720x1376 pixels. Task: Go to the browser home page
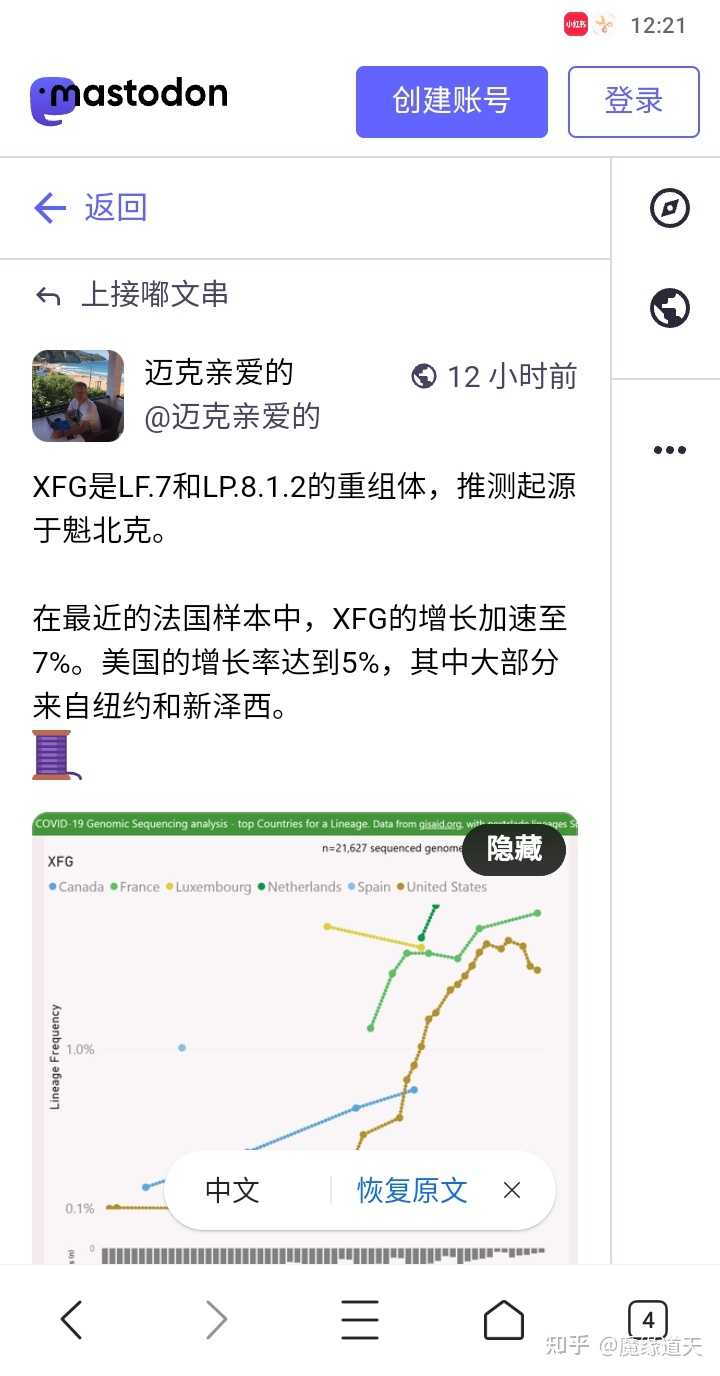(x=504, y=1320)
